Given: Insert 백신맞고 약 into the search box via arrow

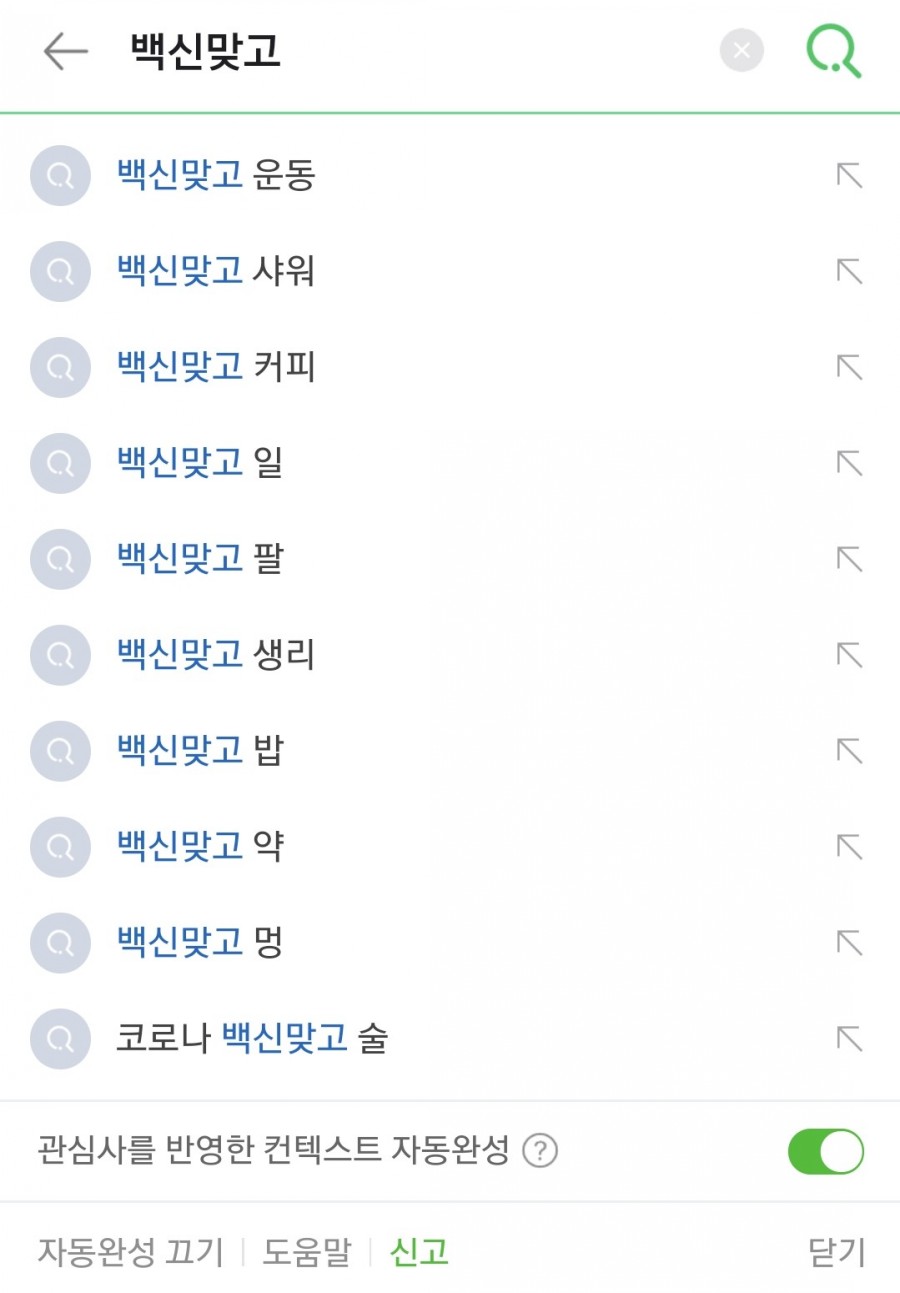Looking at the screenshot, I should pos(849,847).
